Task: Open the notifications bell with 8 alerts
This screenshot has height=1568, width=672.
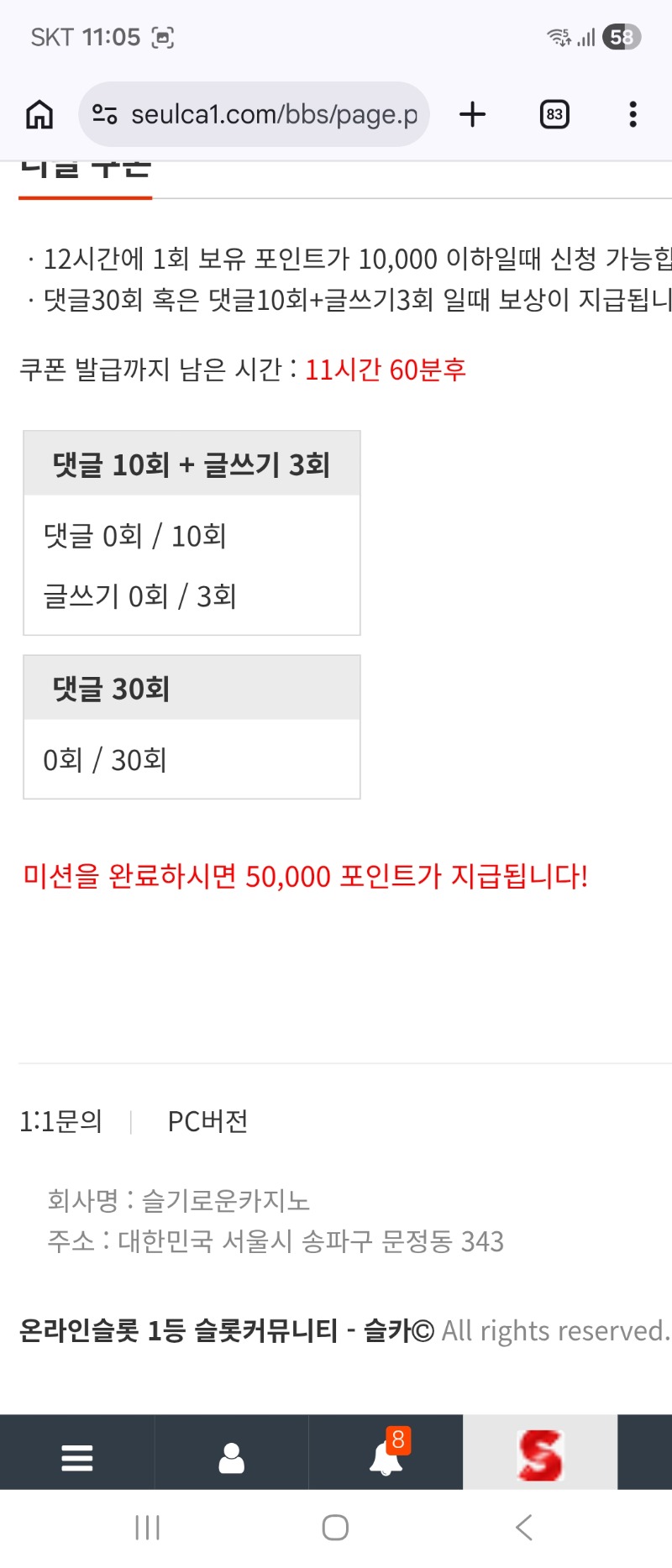Action: [386, 1458]
